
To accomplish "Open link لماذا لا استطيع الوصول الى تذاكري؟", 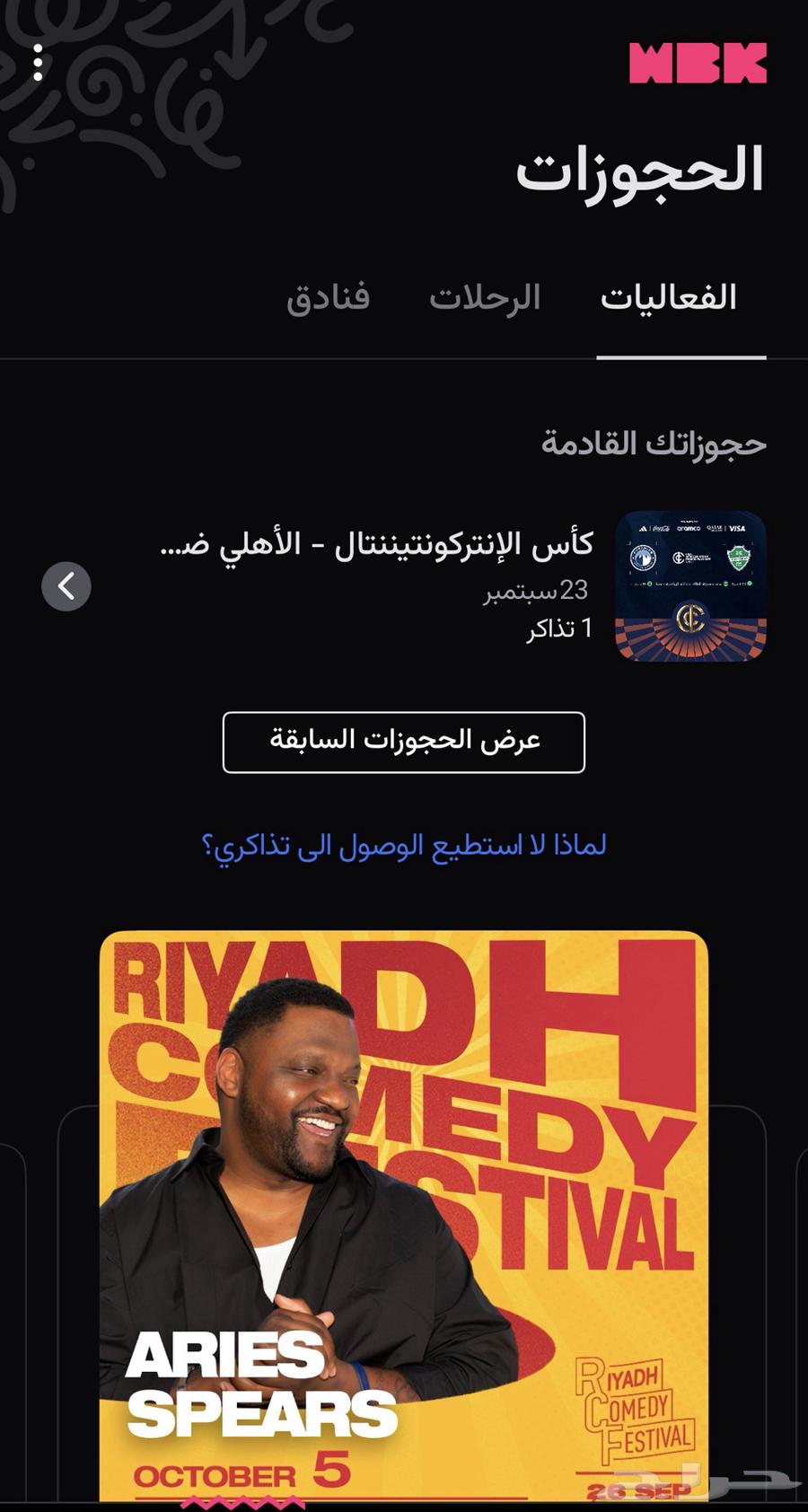I will [x=403, y=843].
